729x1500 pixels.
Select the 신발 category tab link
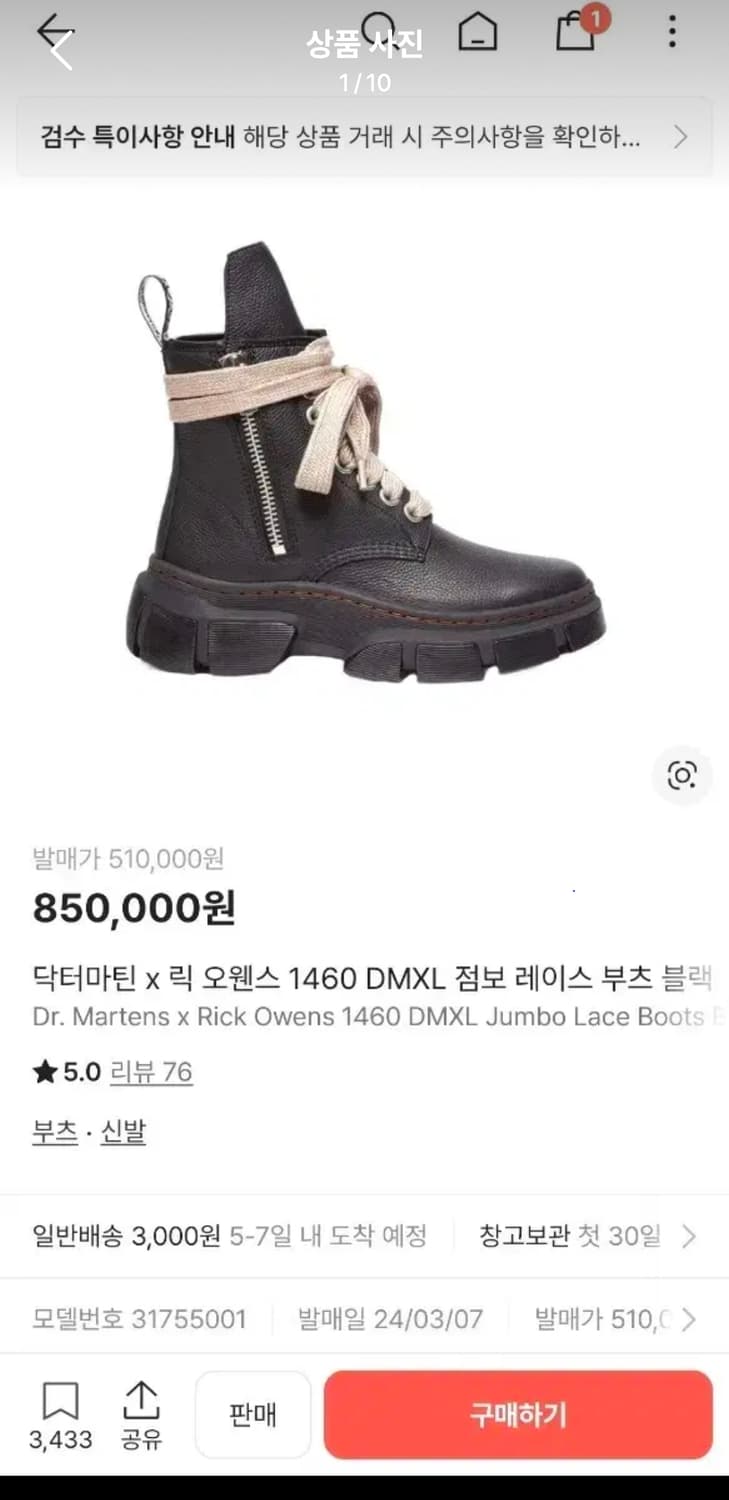click(x=123, y=1131)
